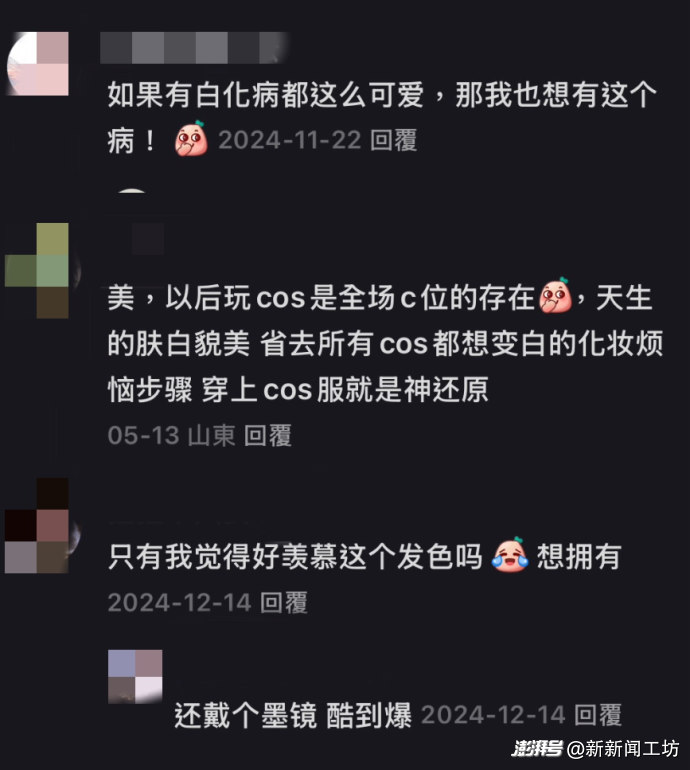The image size is (690, 770).
Task: Reply to the 白化病 comment from 2024-11-22
Action: (393, 140)
